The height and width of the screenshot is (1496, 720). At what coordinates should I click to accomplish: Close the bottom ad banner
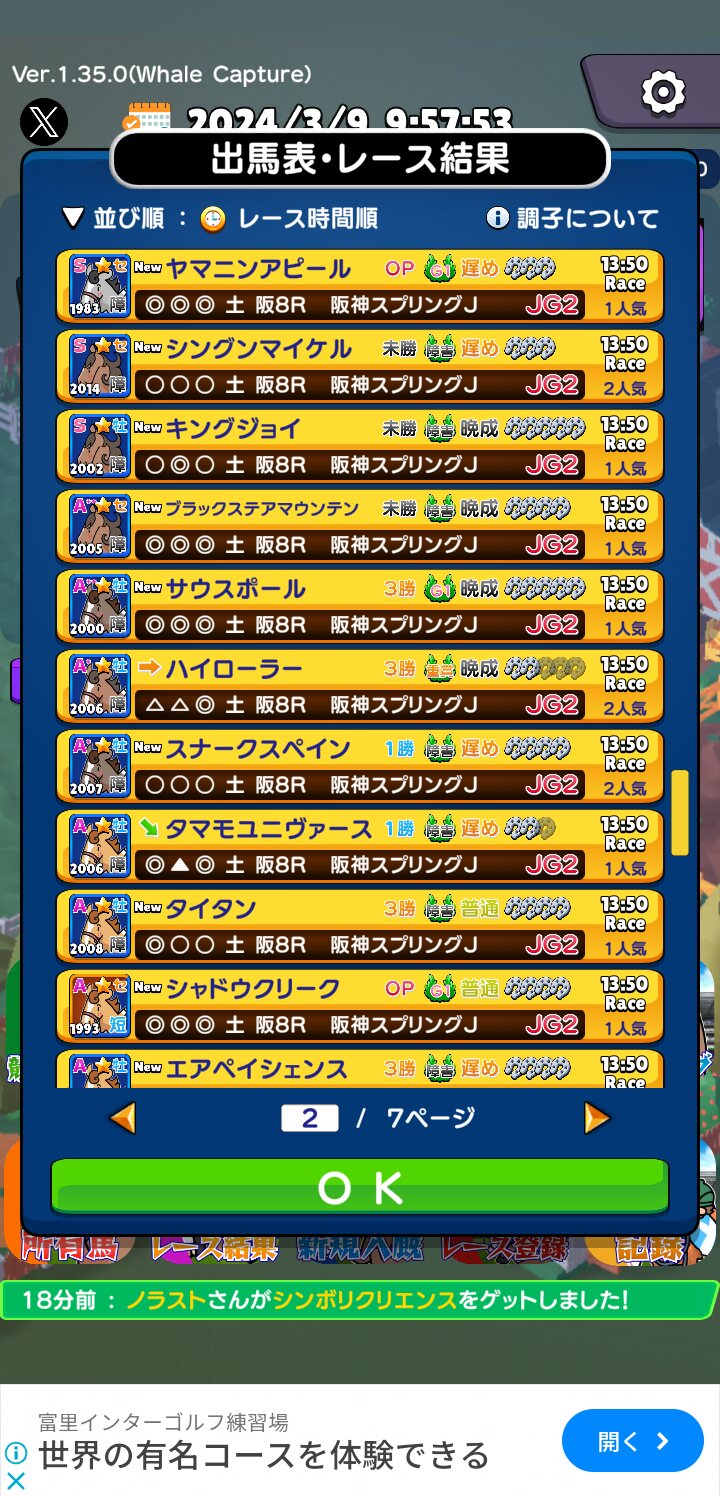click(15, 1481)
